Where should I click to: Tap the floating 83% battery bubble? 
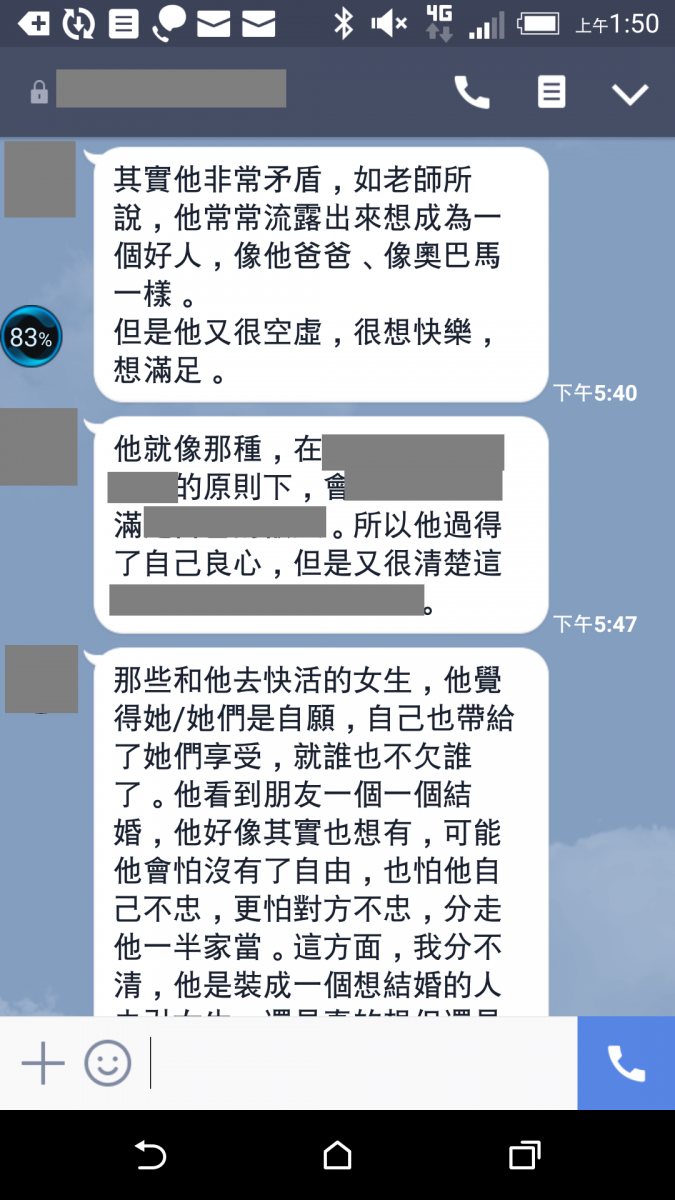pos(31,337)
